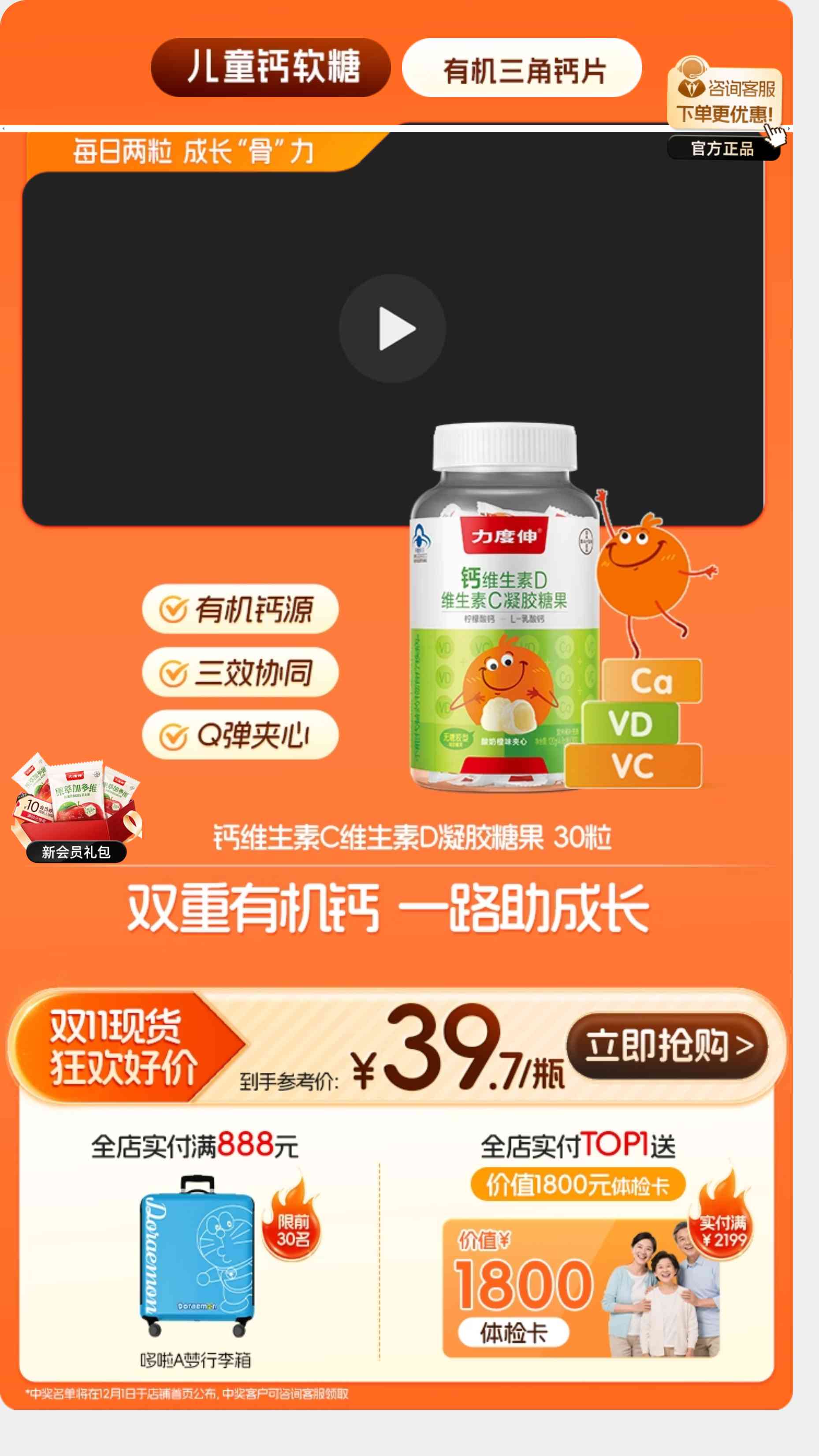
Task: Switch to the 有机三角钙片 tab
Action: [x=522, y=69]
